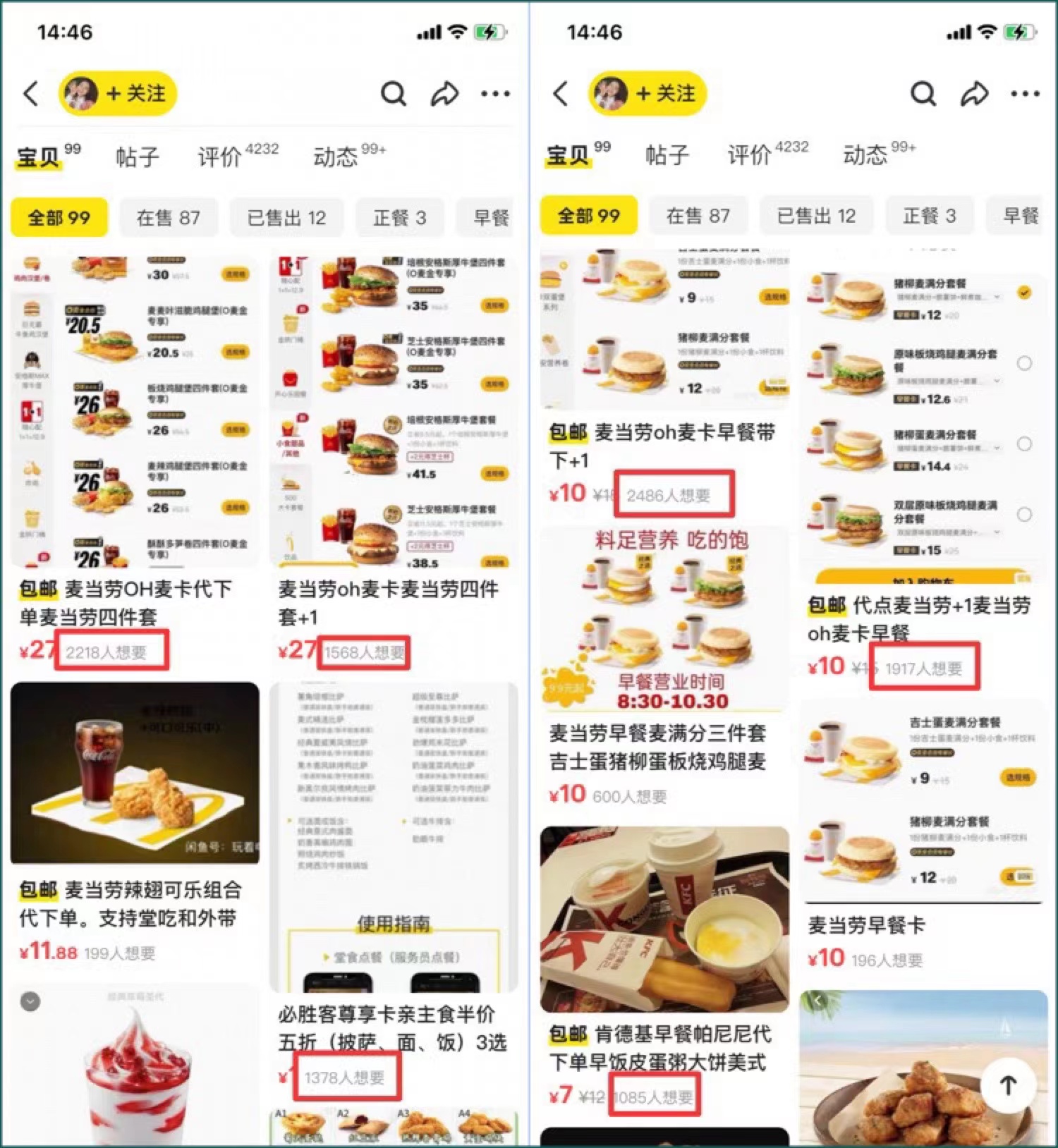The height and width of the screenshot is (1148, 1058).
Task: Open search from the seller profile
Action: tap(393, 92)
